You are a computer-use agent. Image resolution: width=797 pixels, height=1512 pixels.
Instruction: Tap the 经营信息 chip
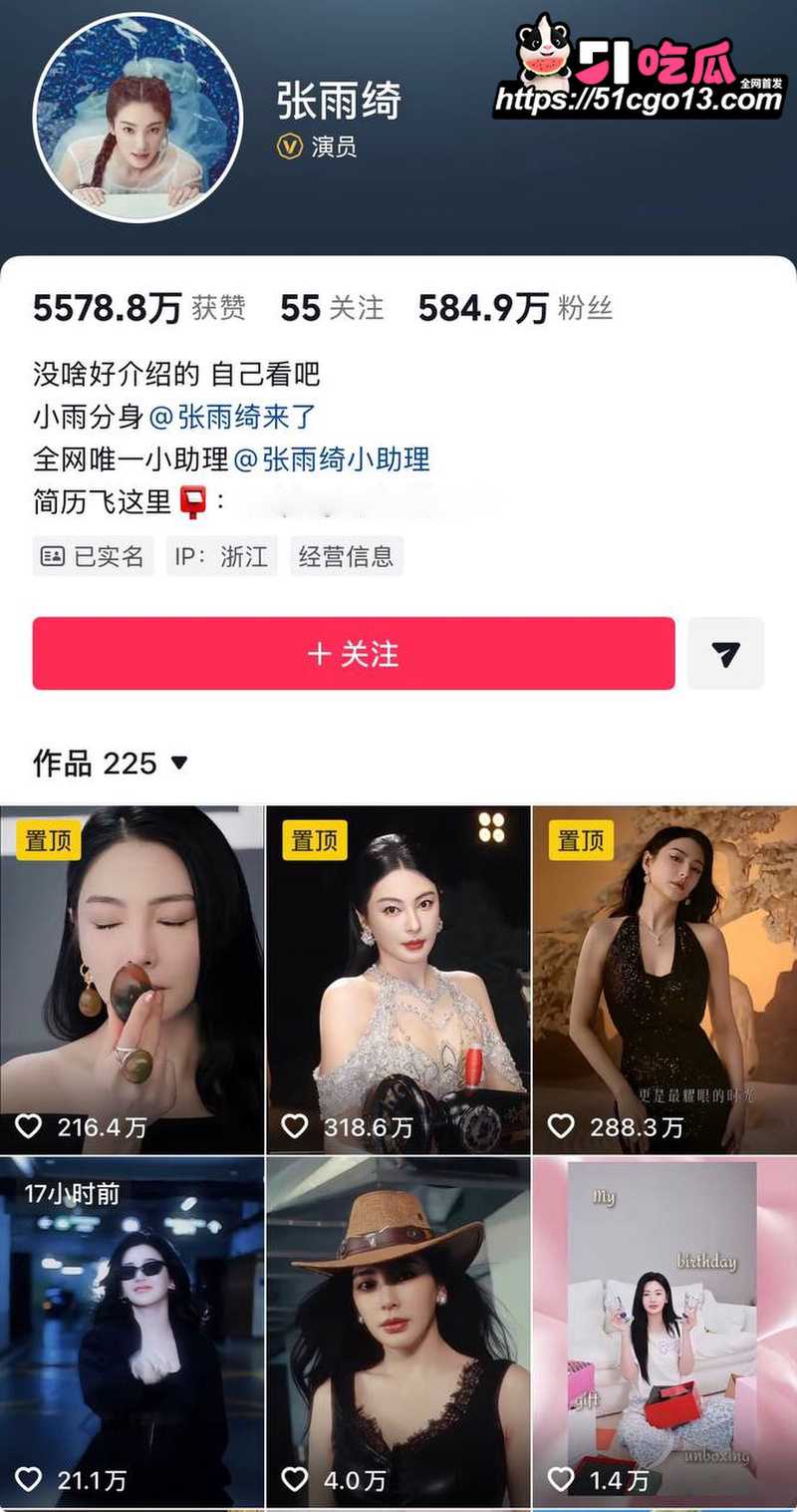tap(347, 556)
